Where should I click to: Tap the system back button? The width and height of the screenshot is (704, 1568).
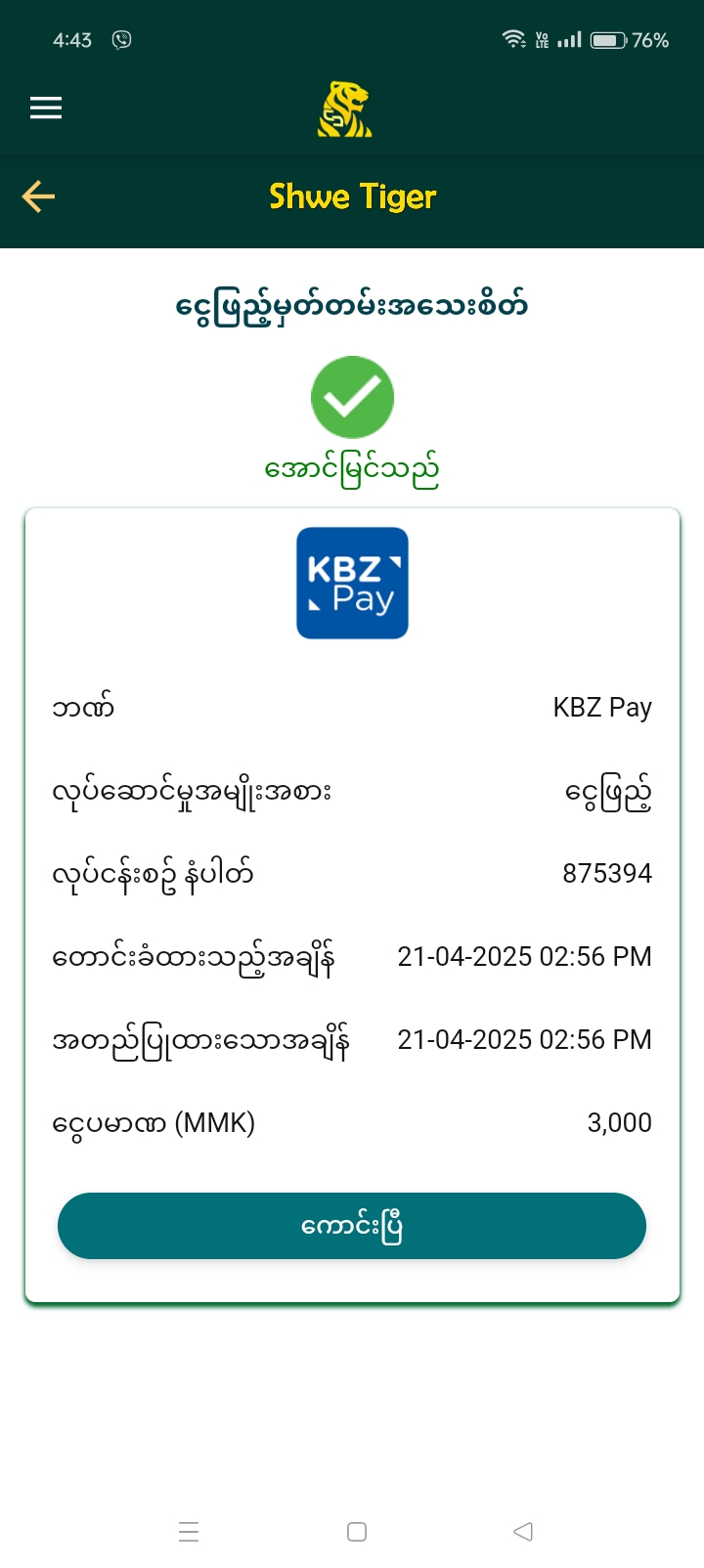pos(523,1532)
